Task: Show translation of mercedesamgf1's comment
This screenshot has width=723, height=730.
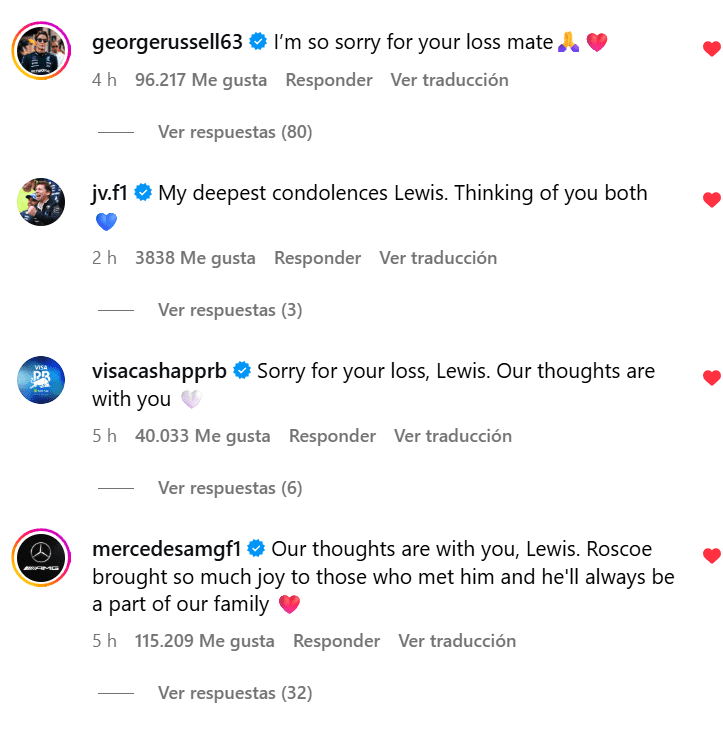Action: tap(457, 641)
